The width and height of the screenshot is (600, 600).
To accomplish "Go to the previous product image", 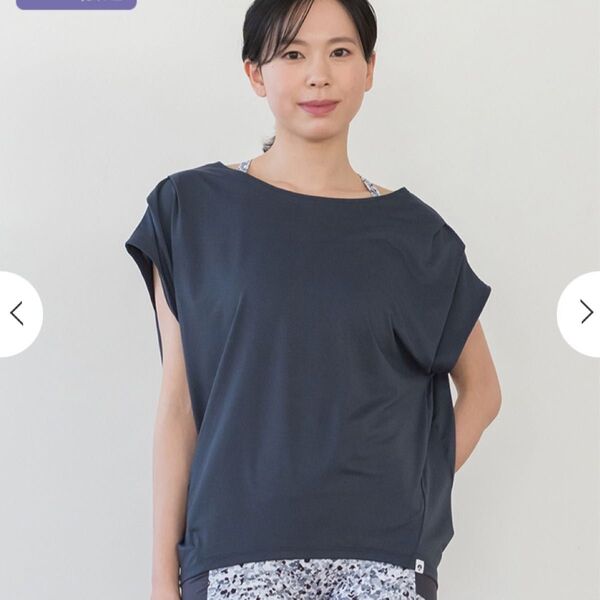I will pyautogui.click(x=17, y=313).
